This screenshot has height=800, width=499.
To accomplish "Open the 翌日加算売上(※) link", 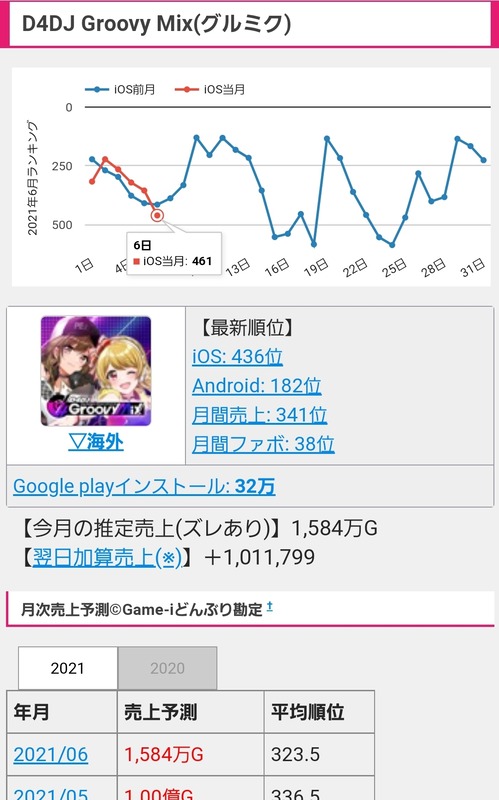I will pyautogui.click(x=107, y=557).
